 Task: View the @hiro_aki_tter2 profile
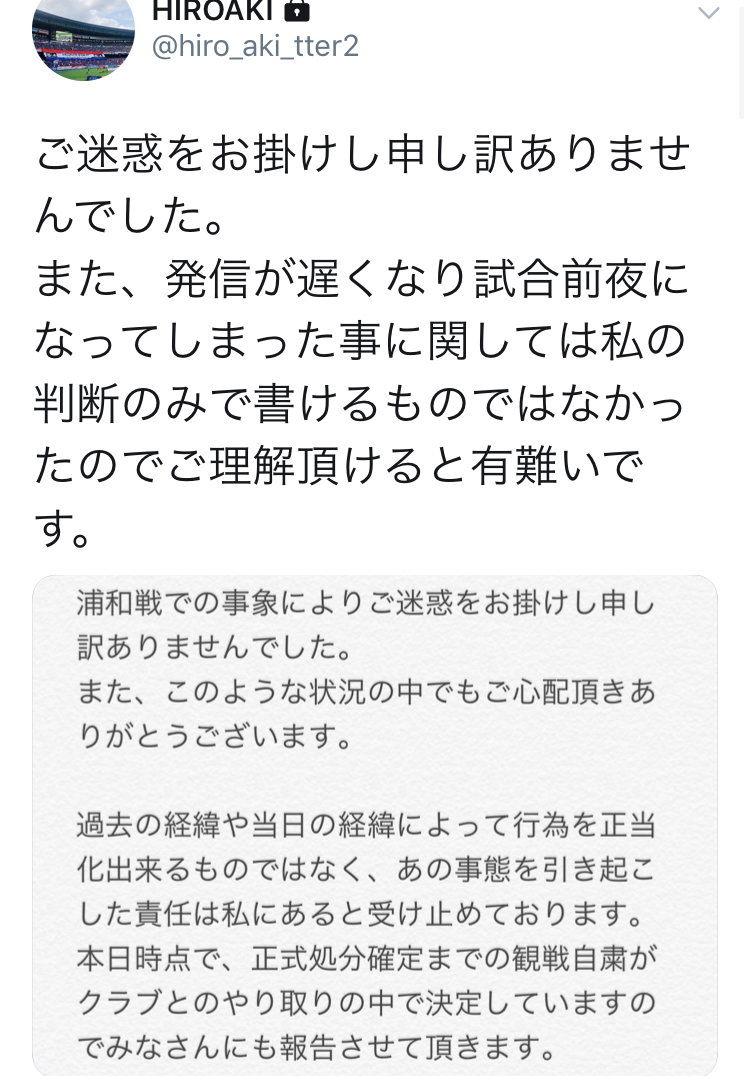(x=254, y=46)
